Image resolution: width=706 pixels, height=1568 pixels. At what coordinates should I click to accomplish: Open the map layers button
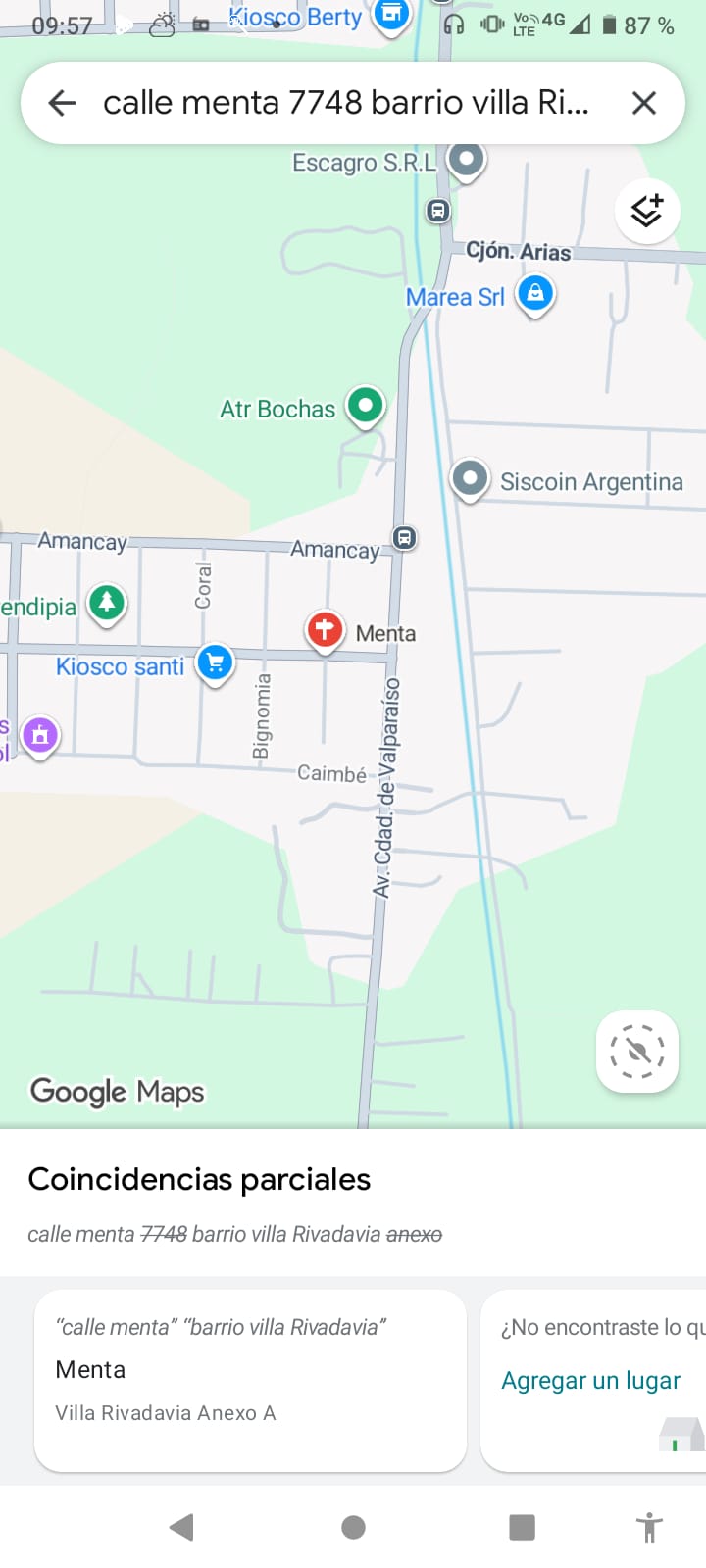[647, 211]
